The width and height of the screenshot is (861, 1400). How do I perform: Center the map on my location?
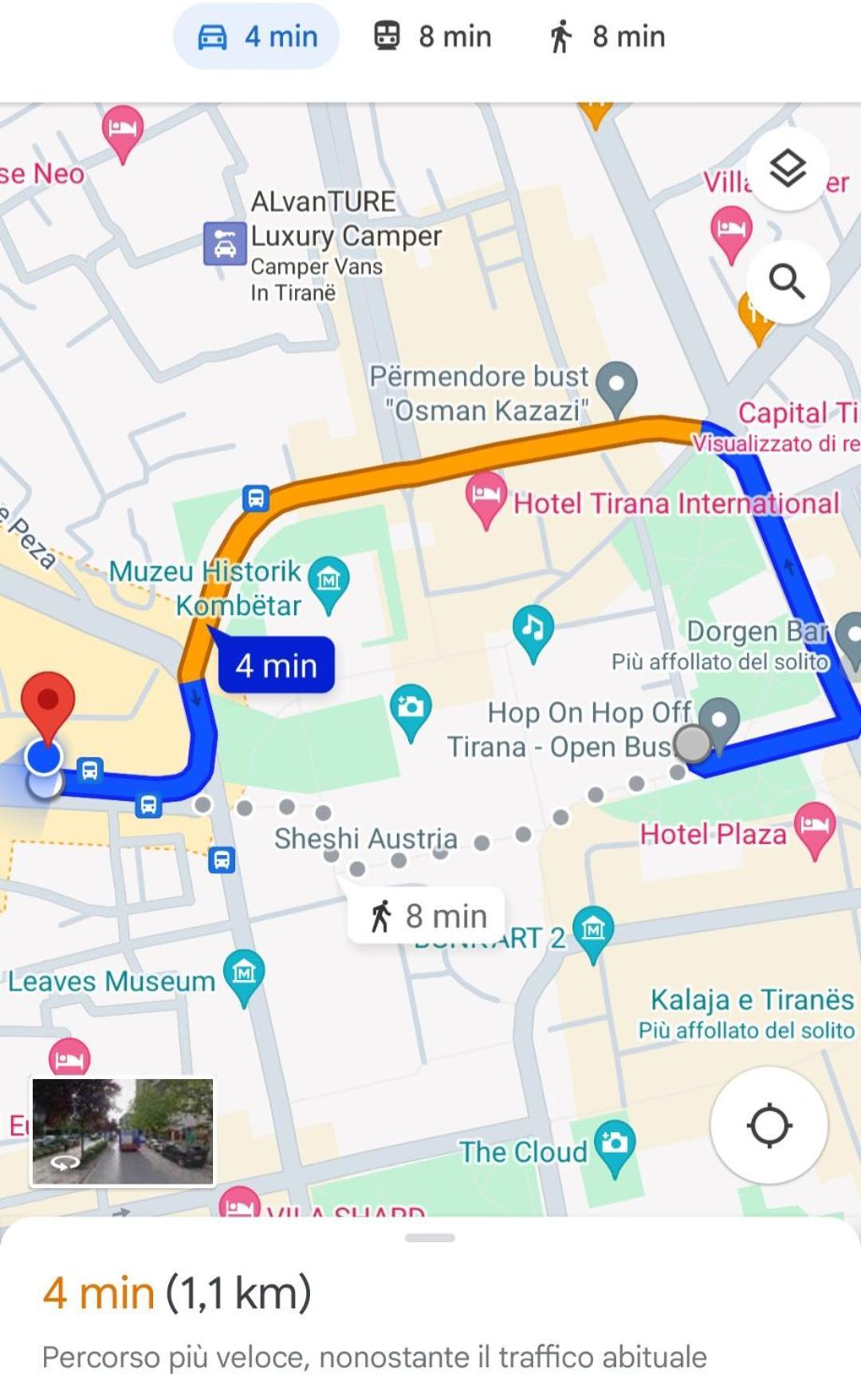769,1125
